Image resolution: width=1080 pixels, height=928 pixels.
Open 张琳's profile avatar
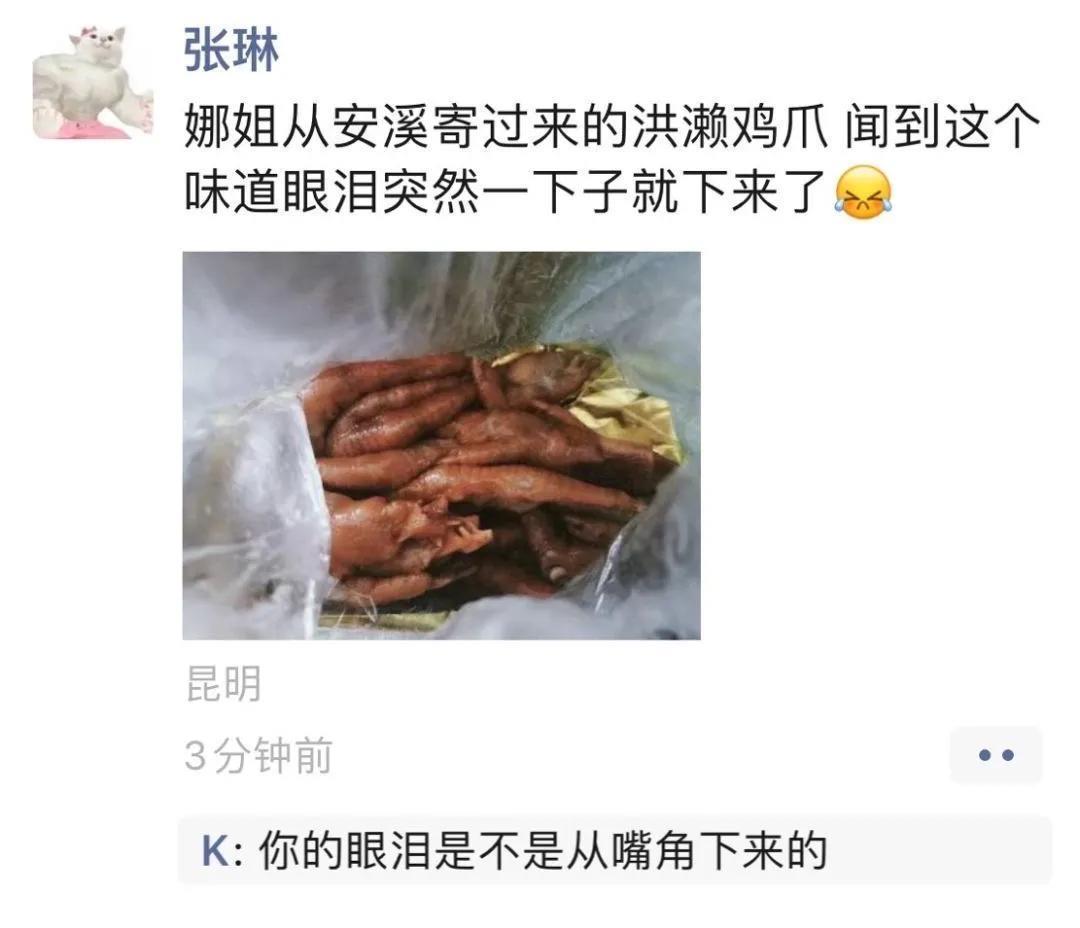pos(92,83)
